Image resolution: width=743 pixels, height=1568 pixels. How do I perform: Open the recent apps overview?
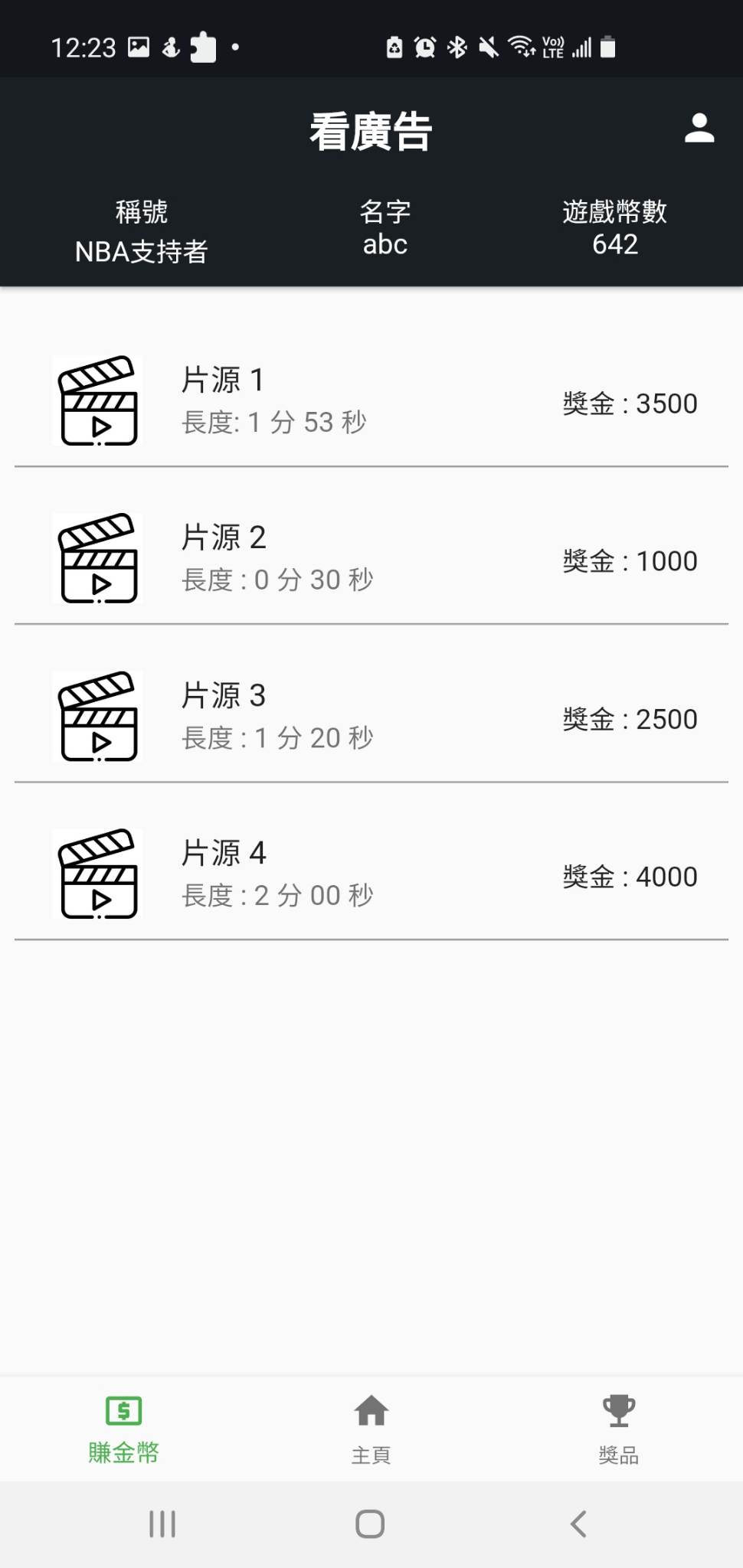pyautogui.click(x=162, y=1524)
